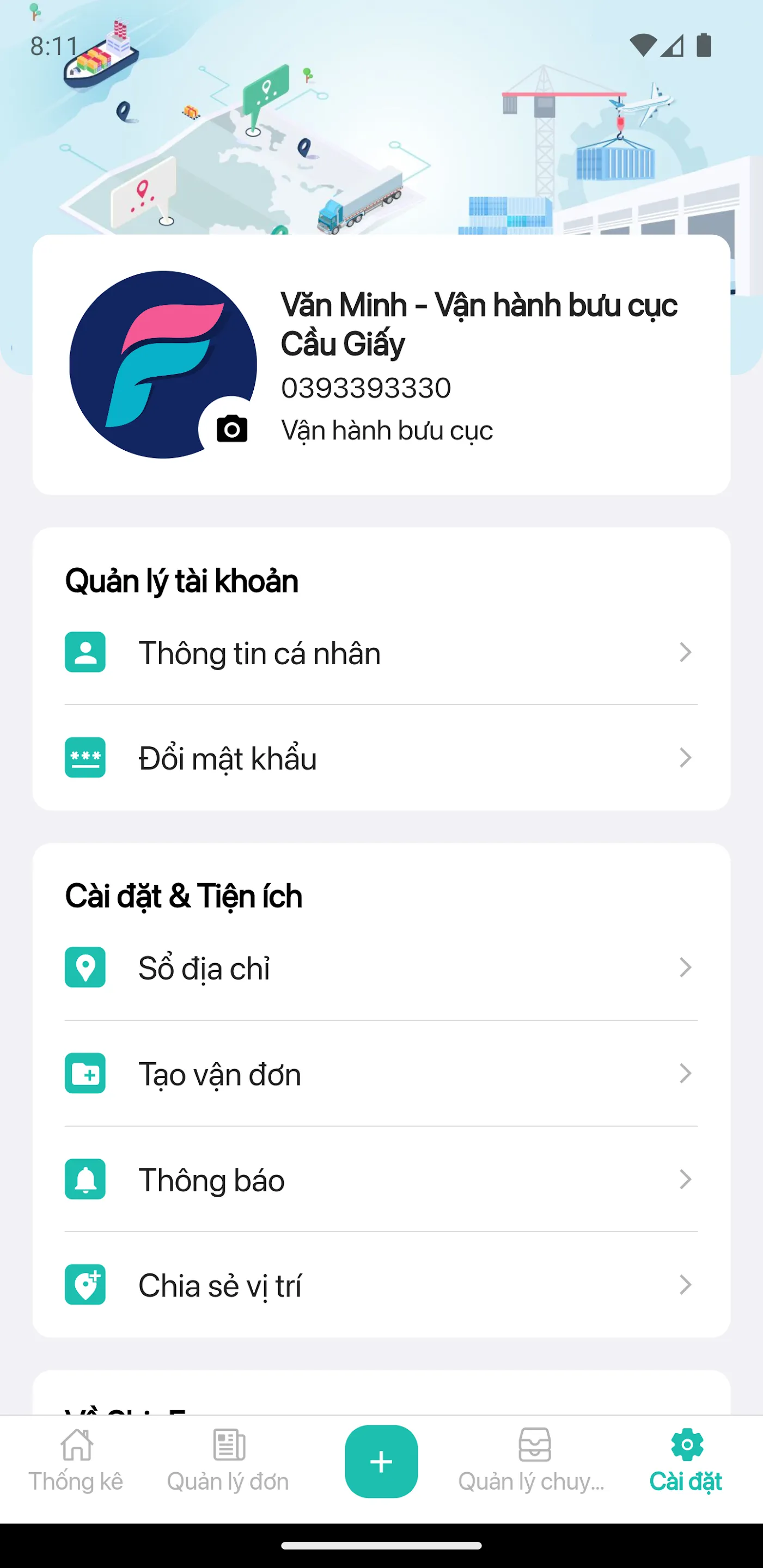763x1568 pixels.
Task: Click the password keypad icon
Action: (x=86, y=758)
